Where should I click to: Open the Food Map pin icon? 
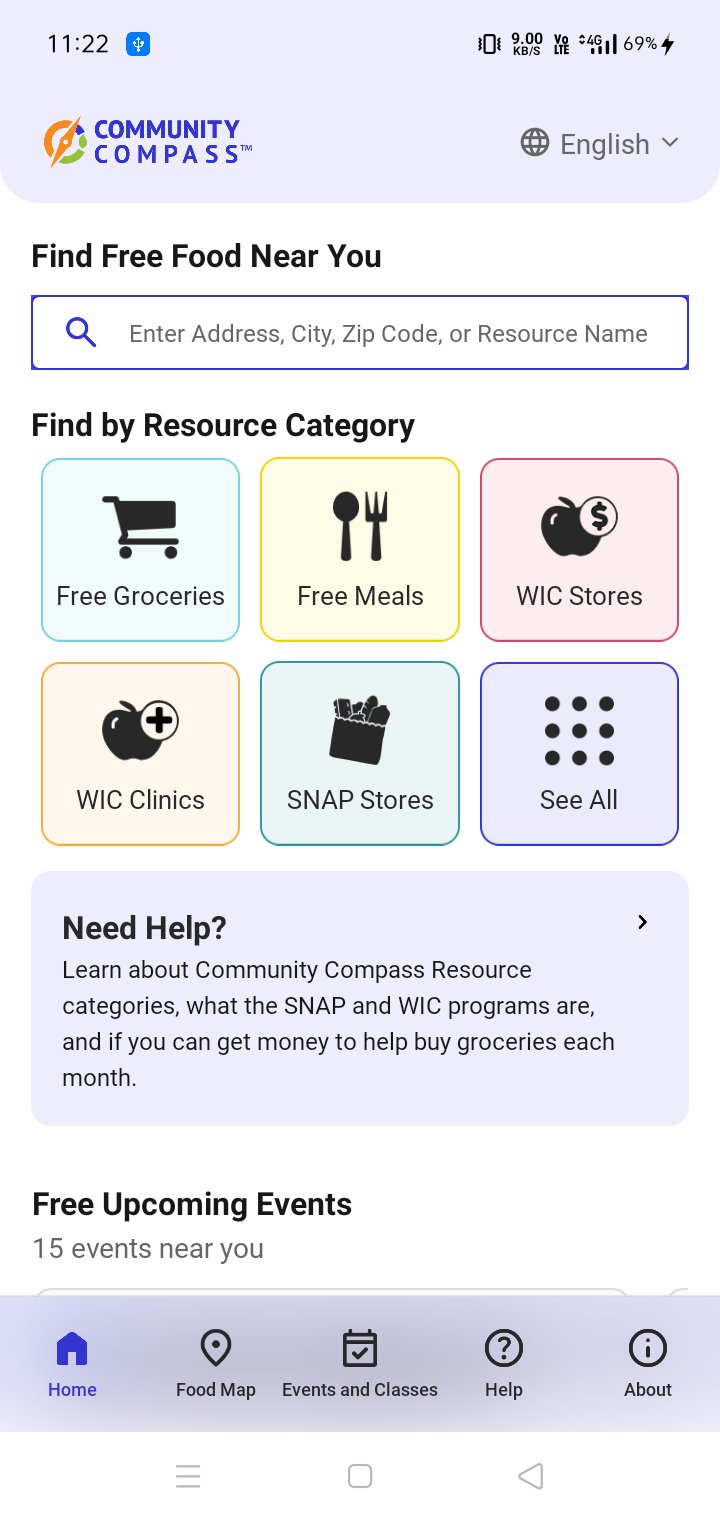pos(216,1348)
